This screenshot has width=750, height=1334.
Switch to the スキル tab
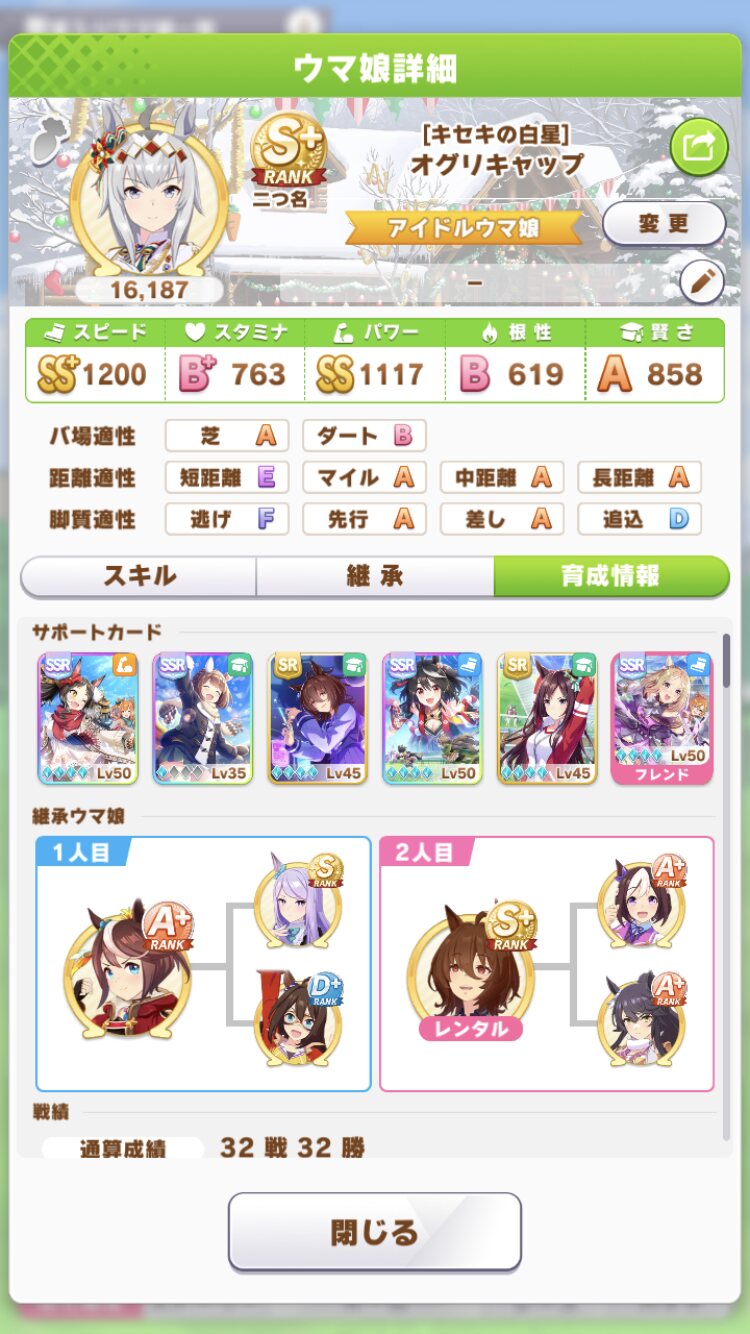(x=139, y=576)
